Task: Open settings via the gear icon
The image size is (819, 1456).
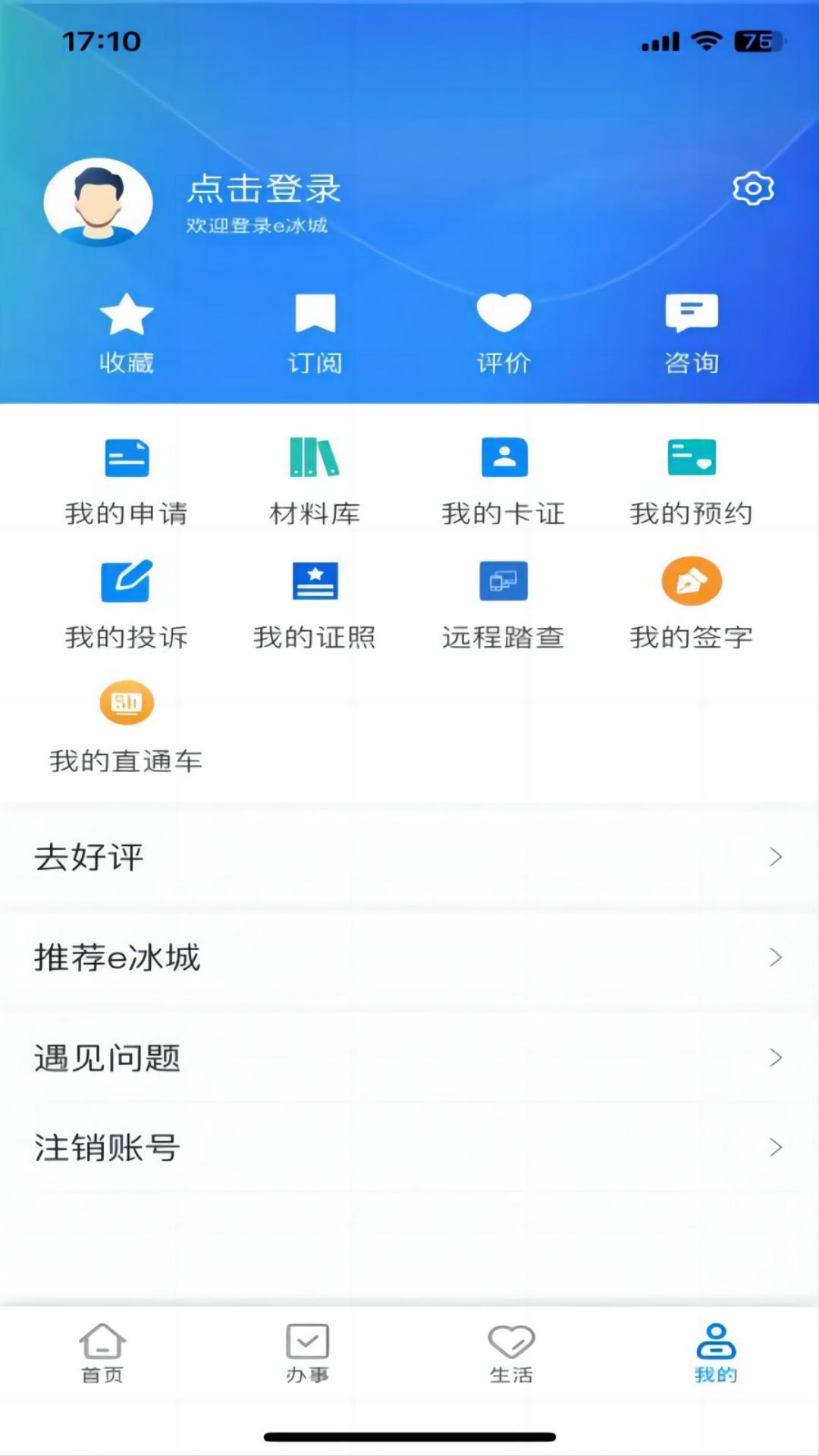Action: click(753, 188)
